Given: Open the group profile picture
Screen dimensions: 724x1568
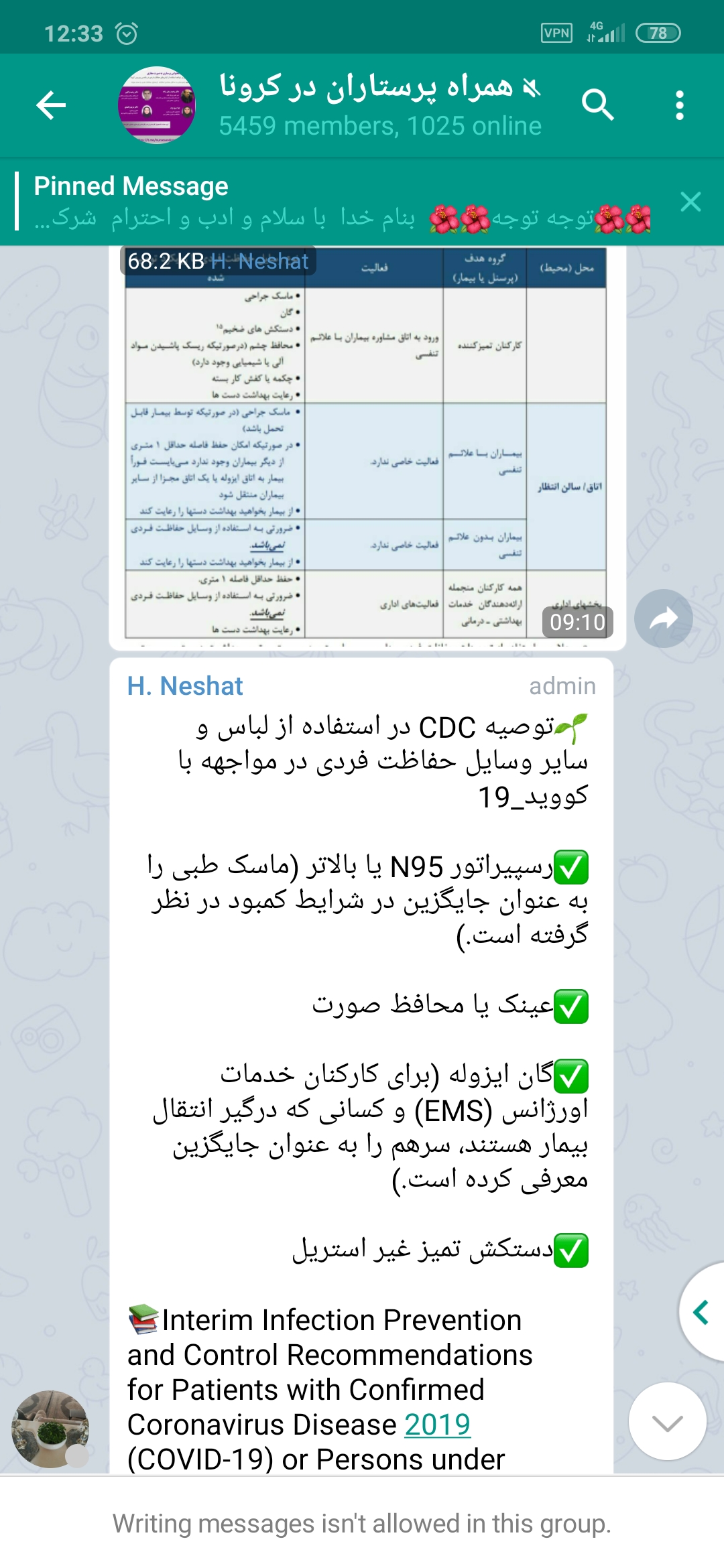Looking at the screenshot, I should click(x=157, y=105).
